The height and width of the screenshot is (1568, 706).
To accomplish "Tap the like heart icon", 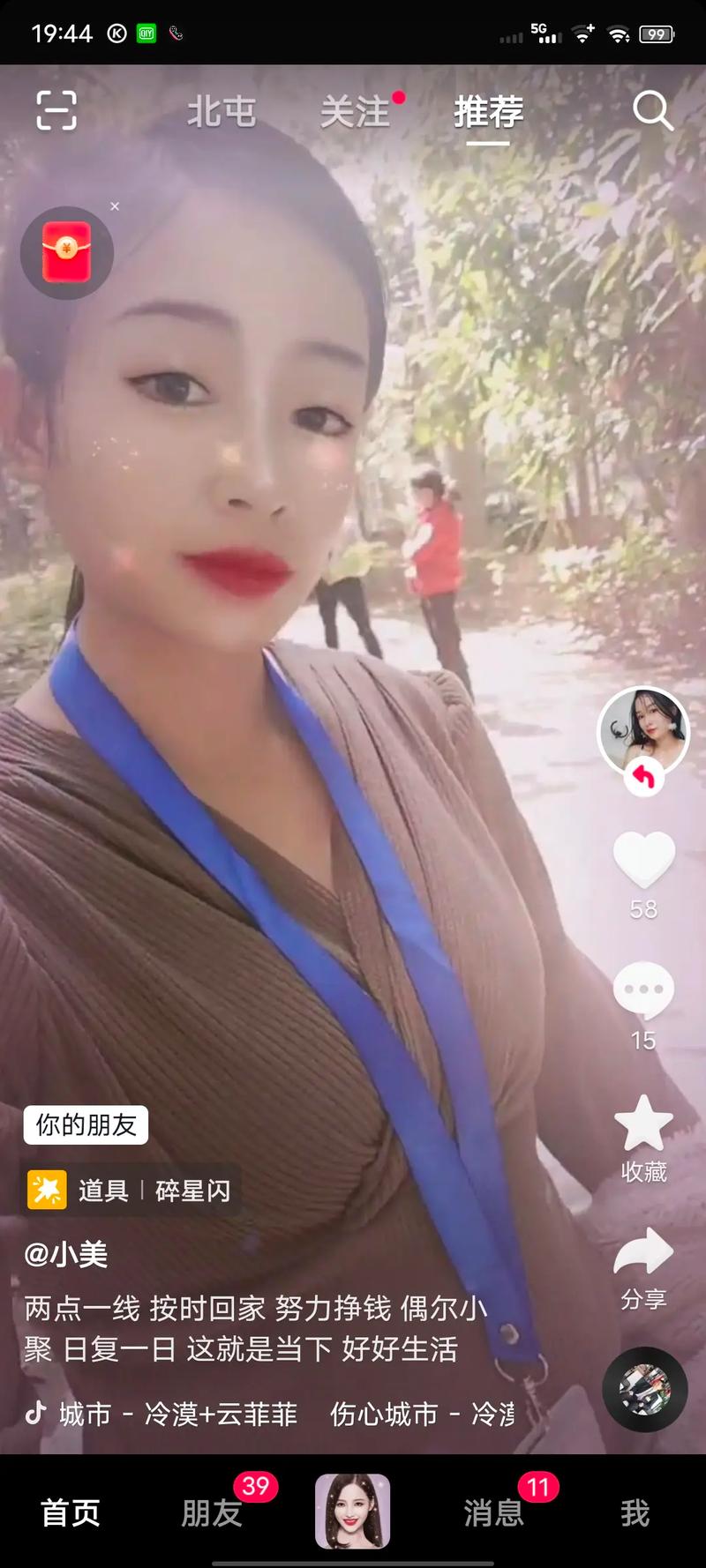I will point(644,860).
